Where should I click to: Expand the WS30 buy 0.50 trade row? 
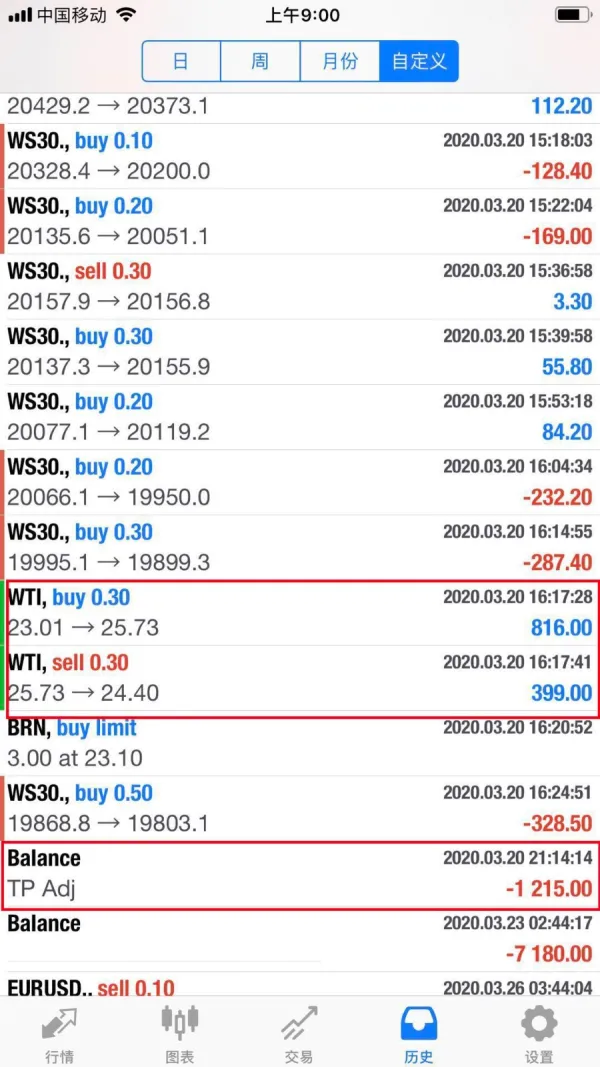point(300,808)
